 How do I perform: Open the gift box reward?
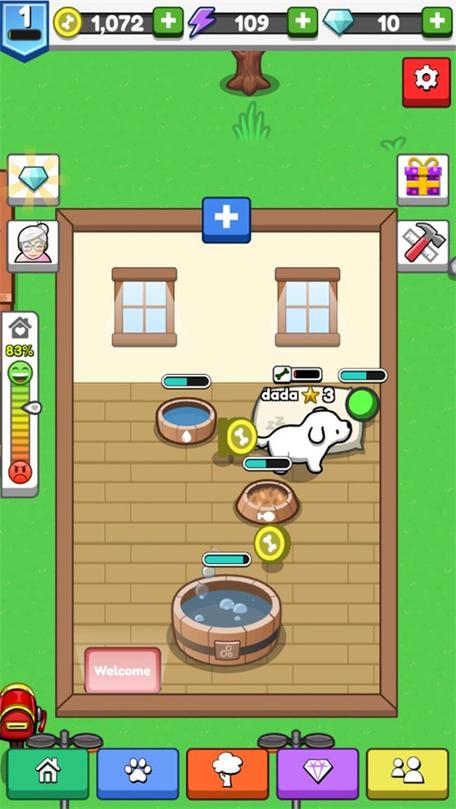tap(423, 180)
